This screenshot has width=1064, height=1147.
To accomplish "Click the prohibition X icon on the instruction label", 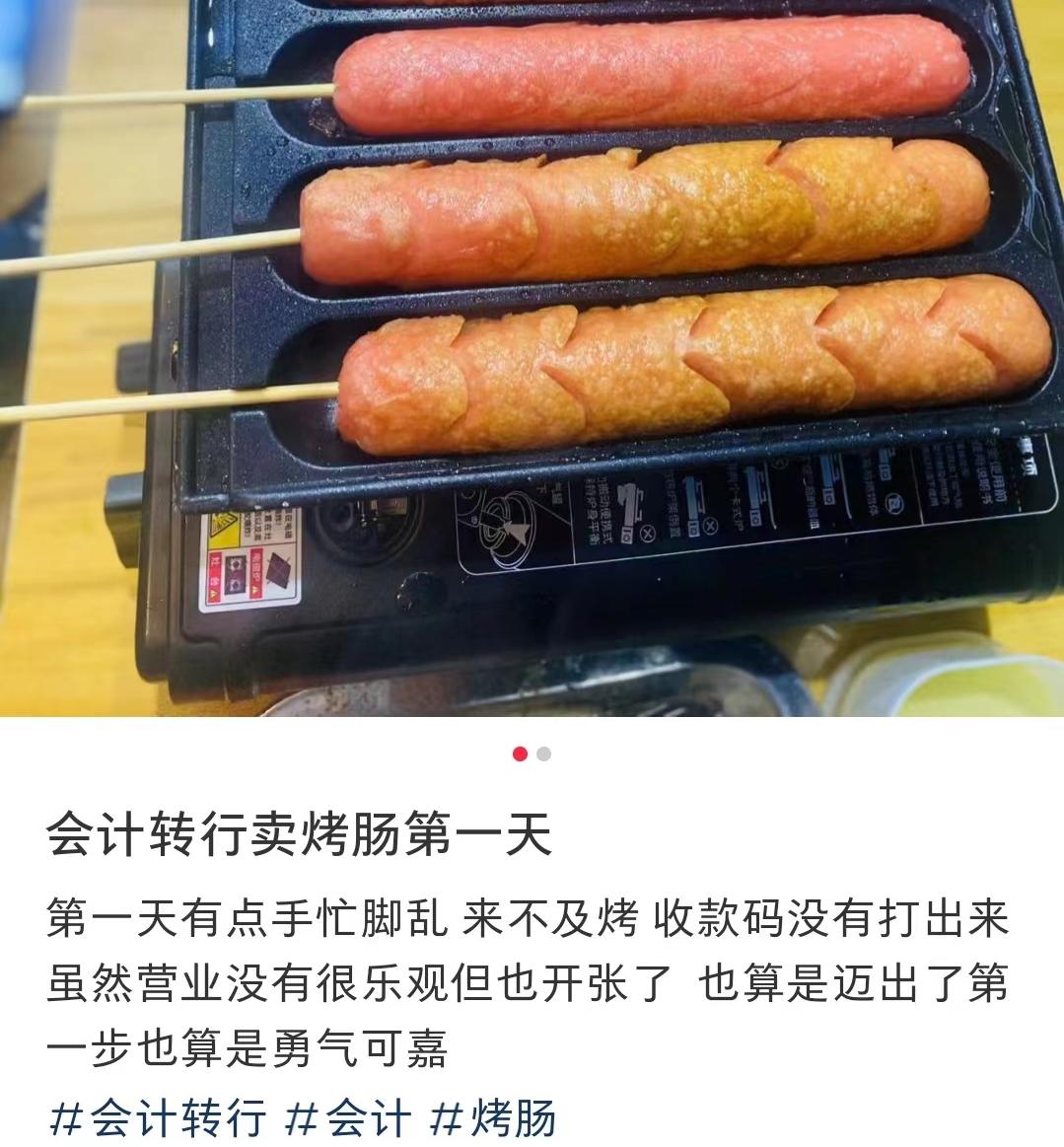I will pos(646,533).
